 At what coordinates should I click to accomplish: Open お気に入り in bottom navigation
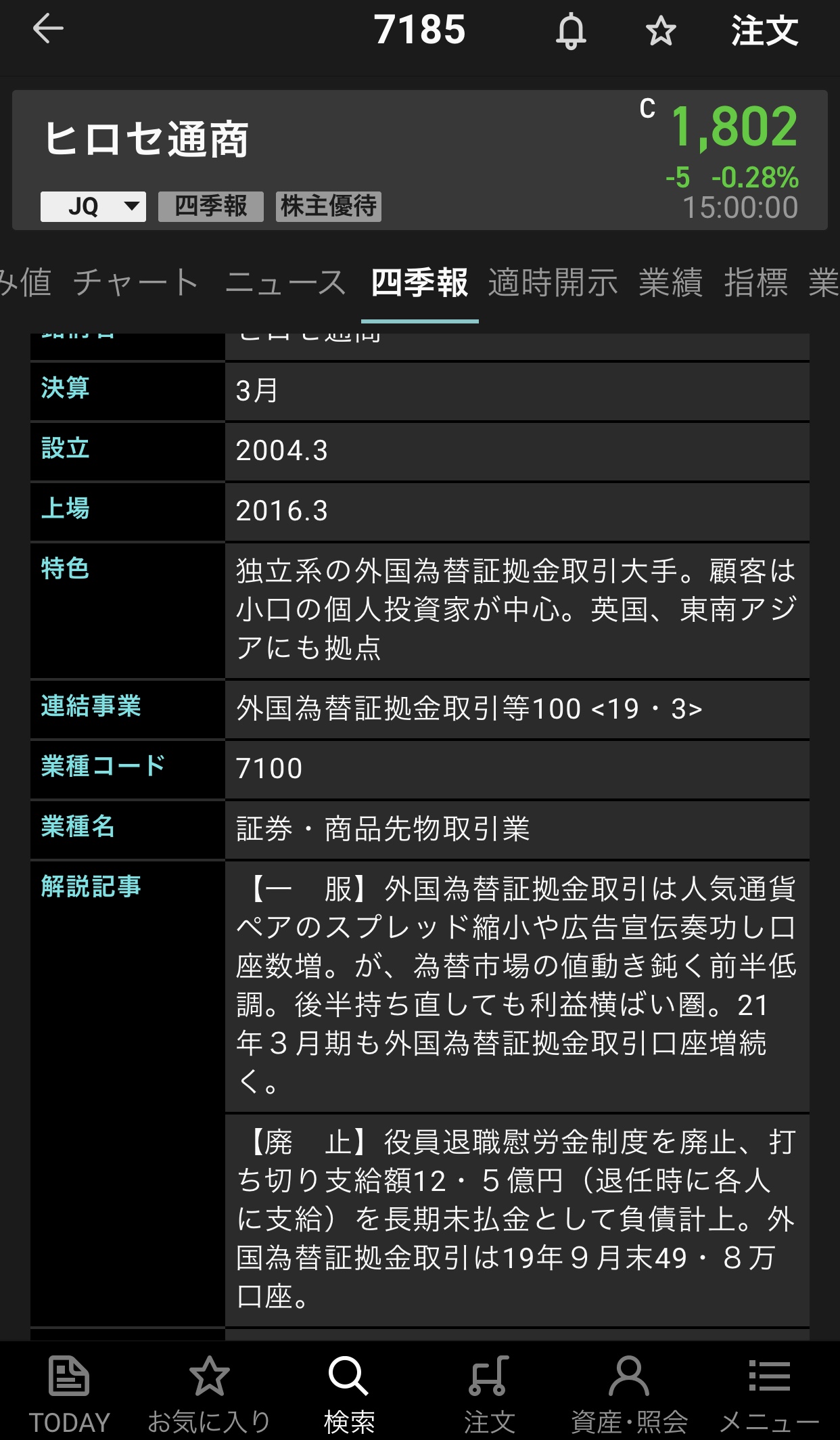[209, 1394]
